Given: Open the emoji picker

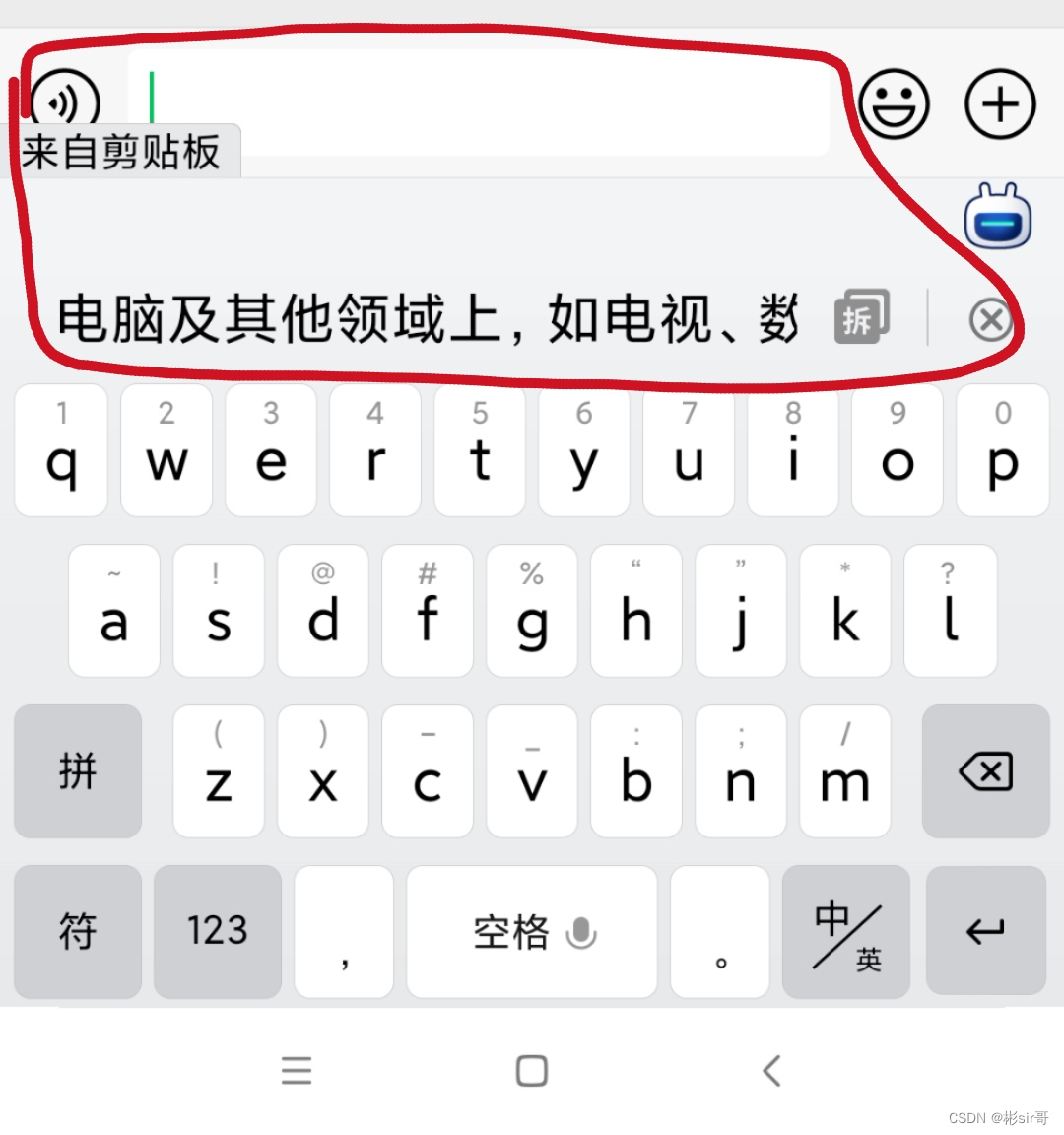Looking at the screenshot, I should pos(894,103).
